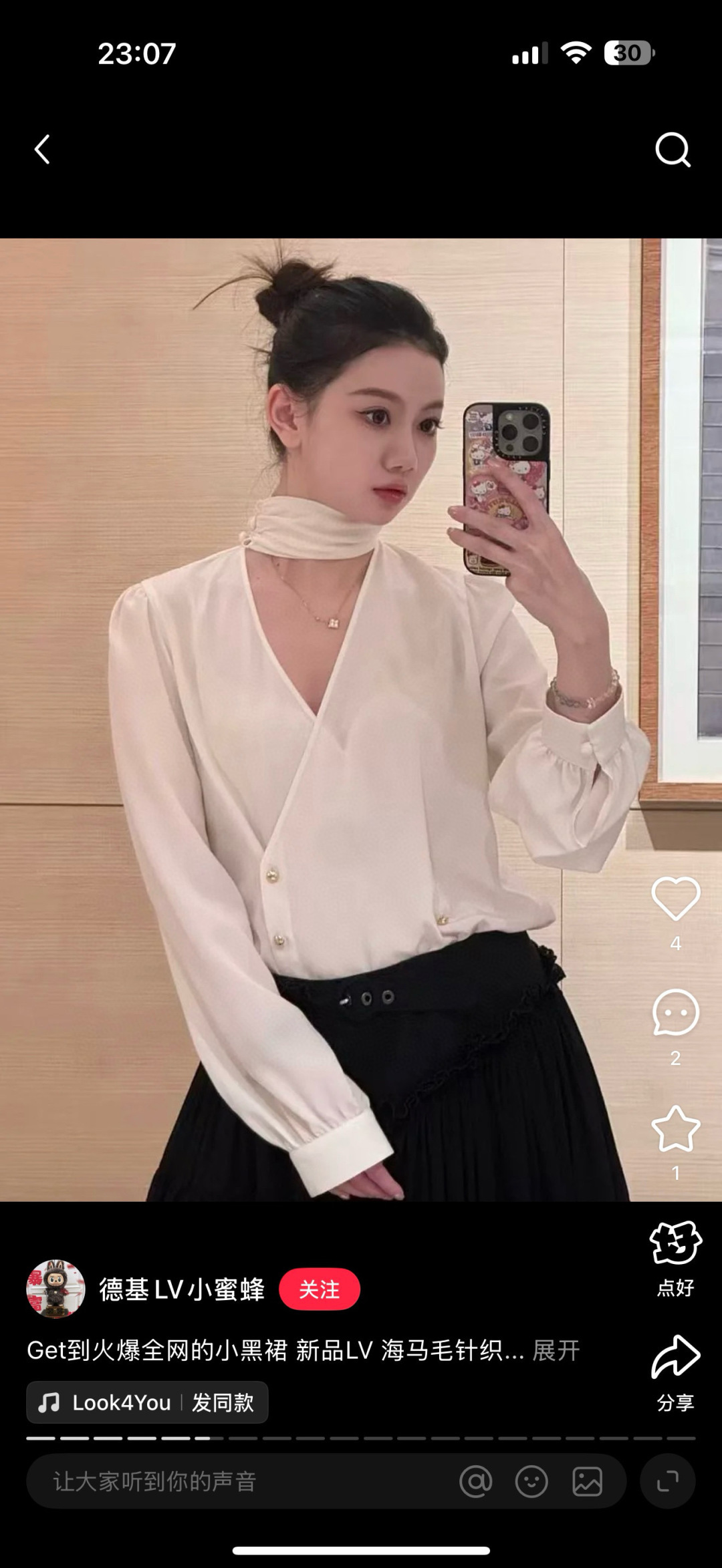This screenshot has height=1568, width=722.
Task: Tap the comment input field
Action: 234,1481
